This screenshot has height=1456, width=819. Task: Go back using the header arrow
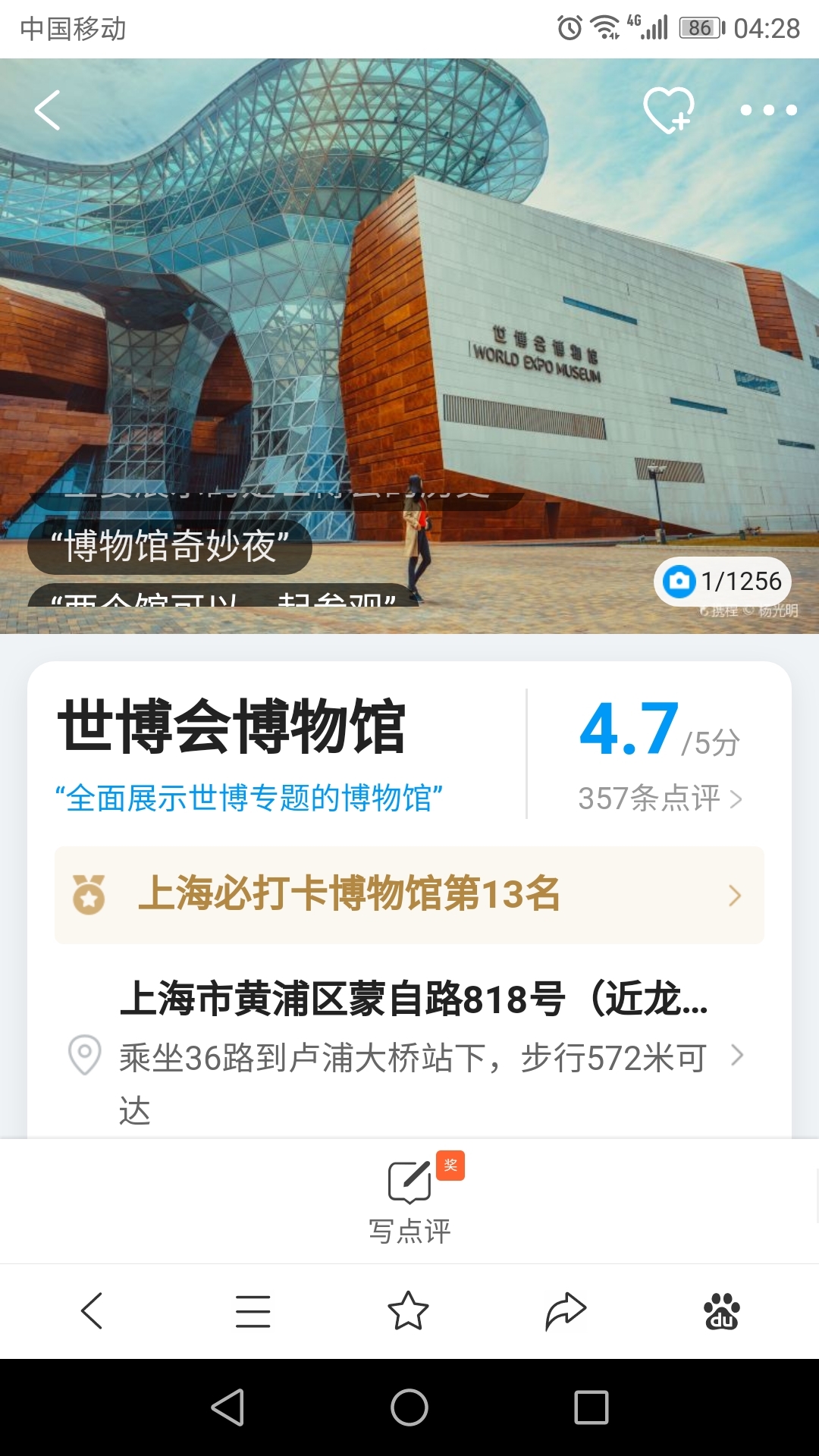coord(48,111)
